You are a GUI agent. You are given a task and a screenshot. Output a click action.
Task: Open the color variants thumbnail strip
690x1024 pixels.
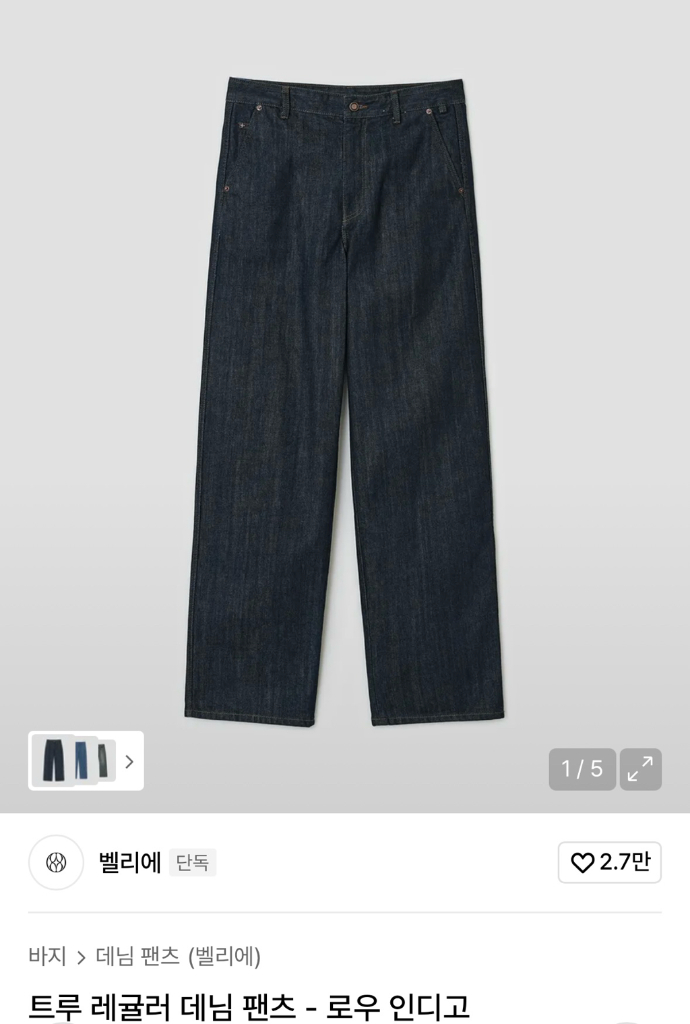86,761
